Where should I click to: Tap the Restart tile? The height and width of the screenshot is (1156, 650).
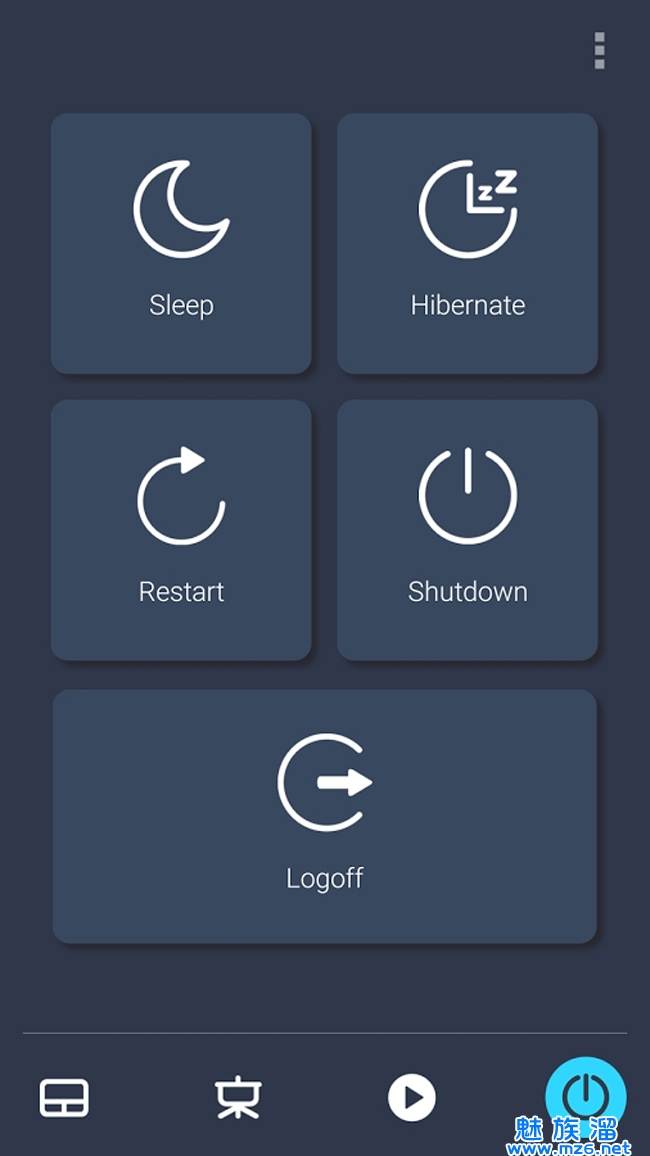[x=181, y=530]
